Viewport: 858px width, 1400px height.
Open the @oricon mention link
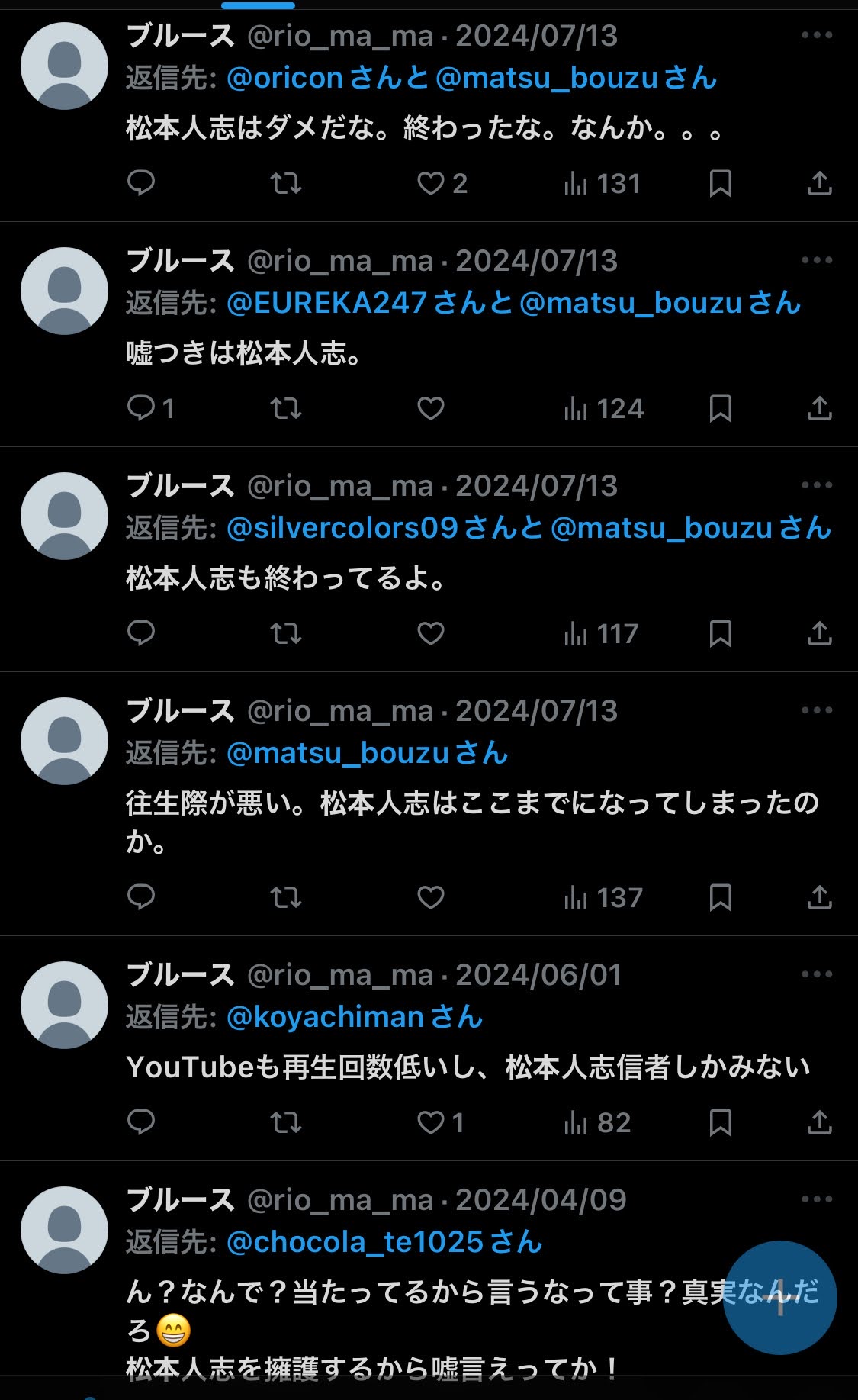click(x=284, y=78)
